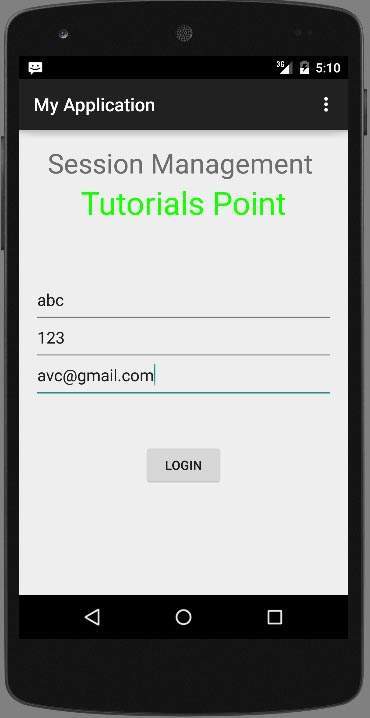Return home via the circle home button
Screen dimensions: 370x718
[183, 617]
